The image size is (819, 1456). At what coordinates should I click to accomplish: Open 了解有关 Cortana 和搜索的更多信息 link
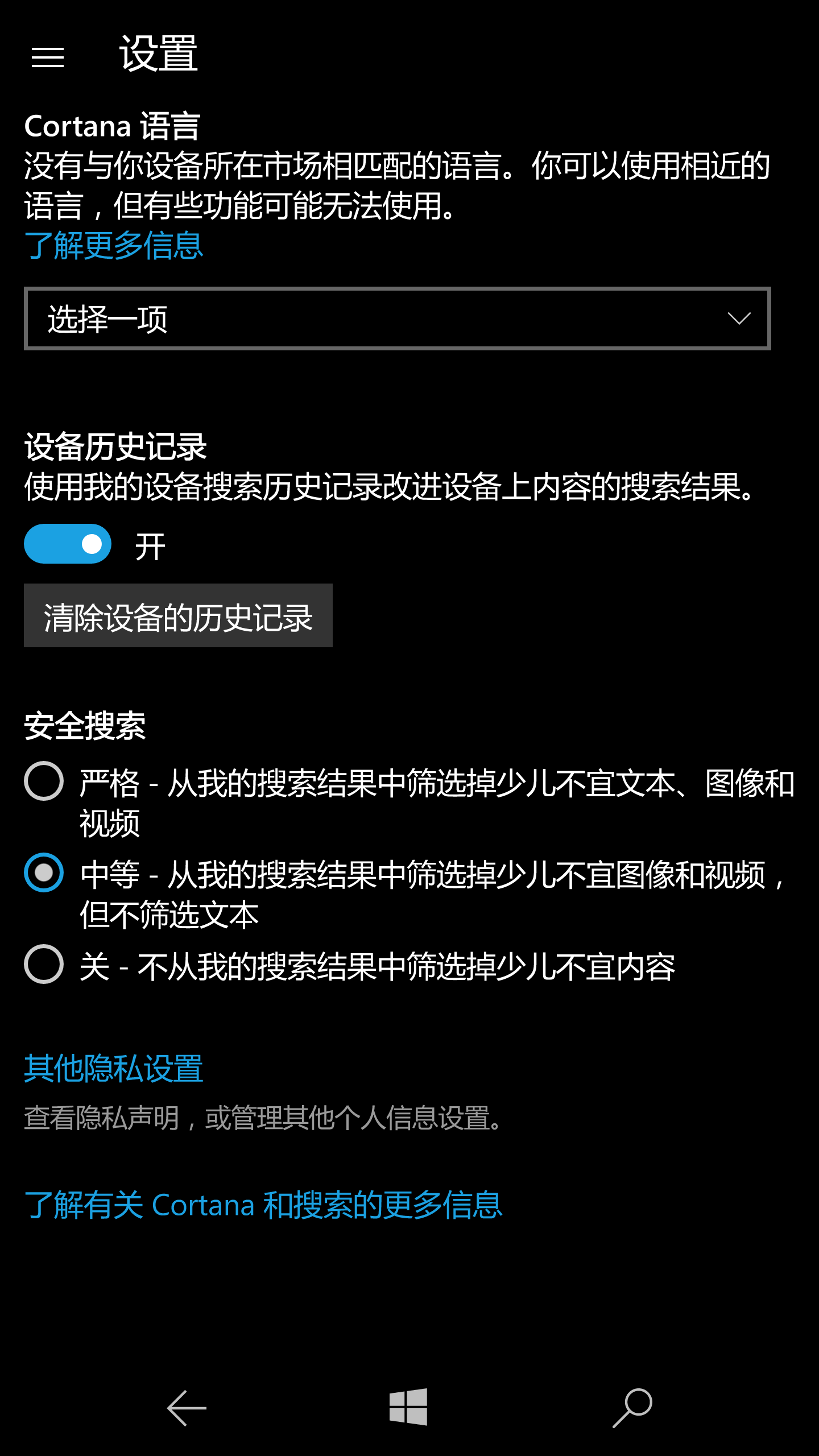(263, 1205)
